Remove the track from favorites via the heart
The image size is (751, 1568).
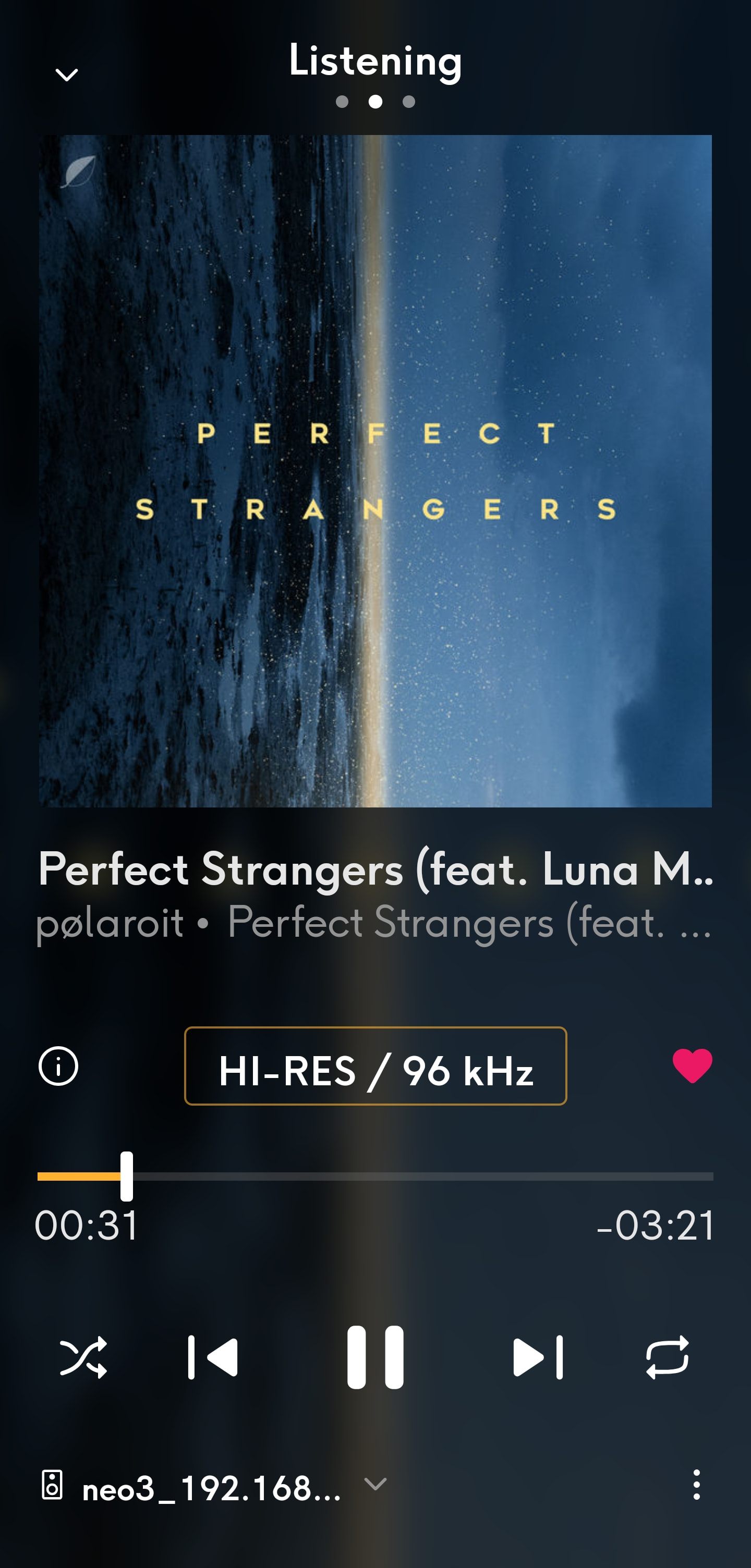point(692,1066)
